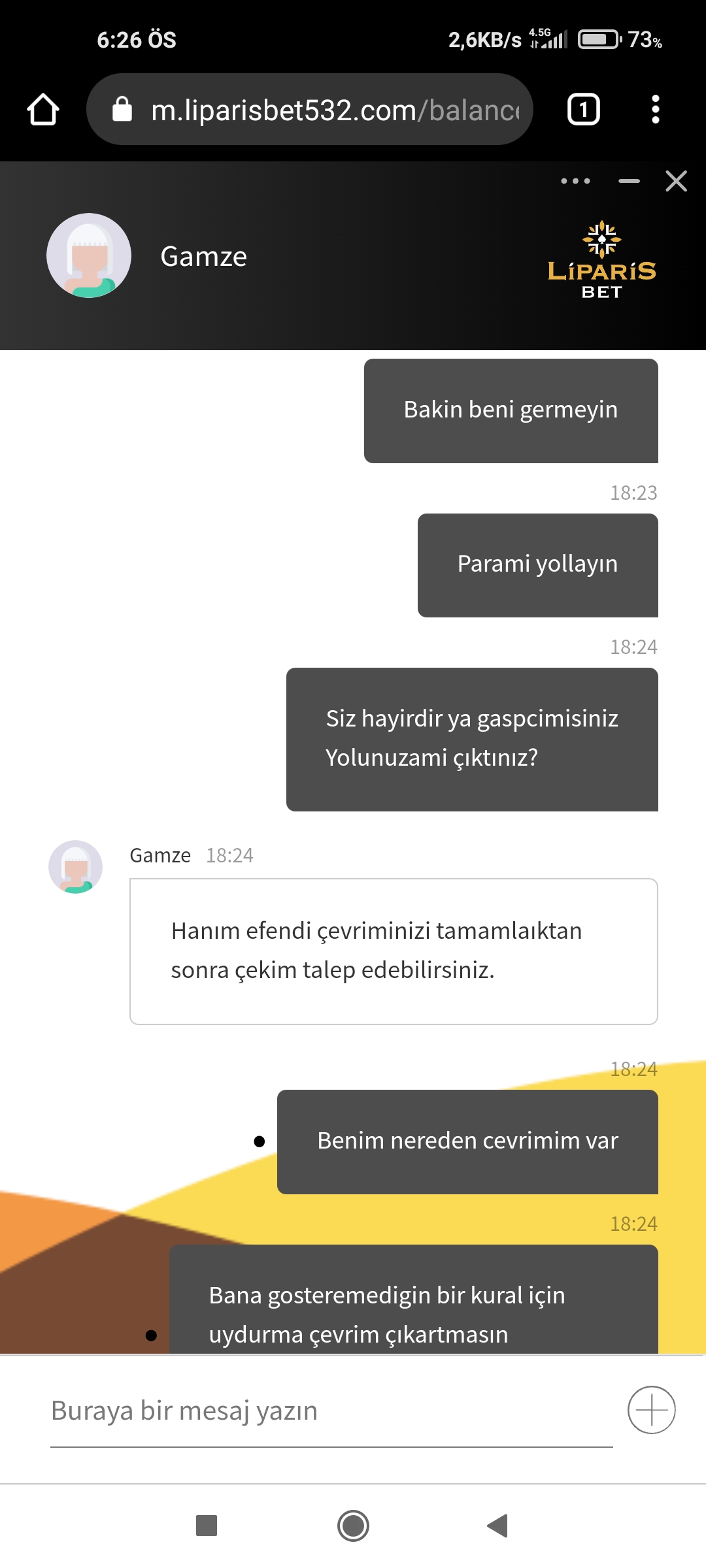The width and height of the screenshot is (706, 1568).
Task: Tap the browser home icon
Action: coord(43,109)
